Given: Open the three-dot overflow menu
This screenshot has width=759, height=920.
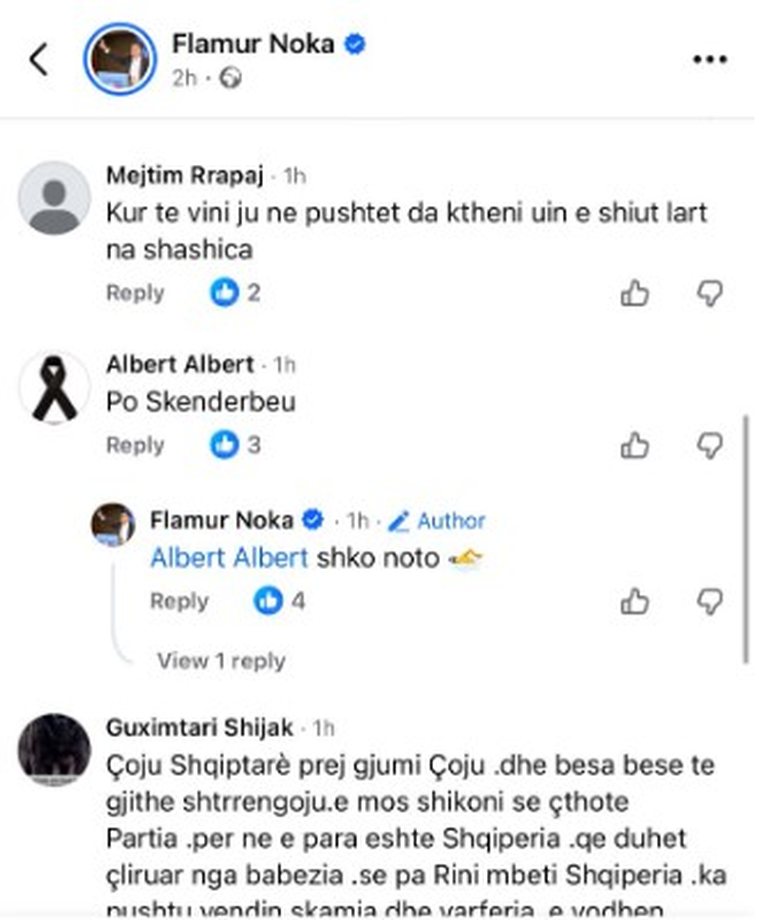Looking at the screenshot, I should coord(709,59).
